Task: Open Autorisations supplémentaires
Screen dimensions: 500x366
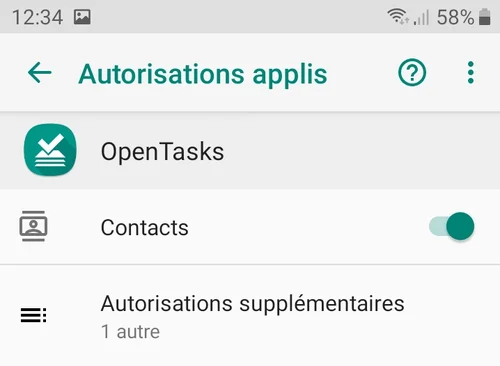Action: click(250, 315)
